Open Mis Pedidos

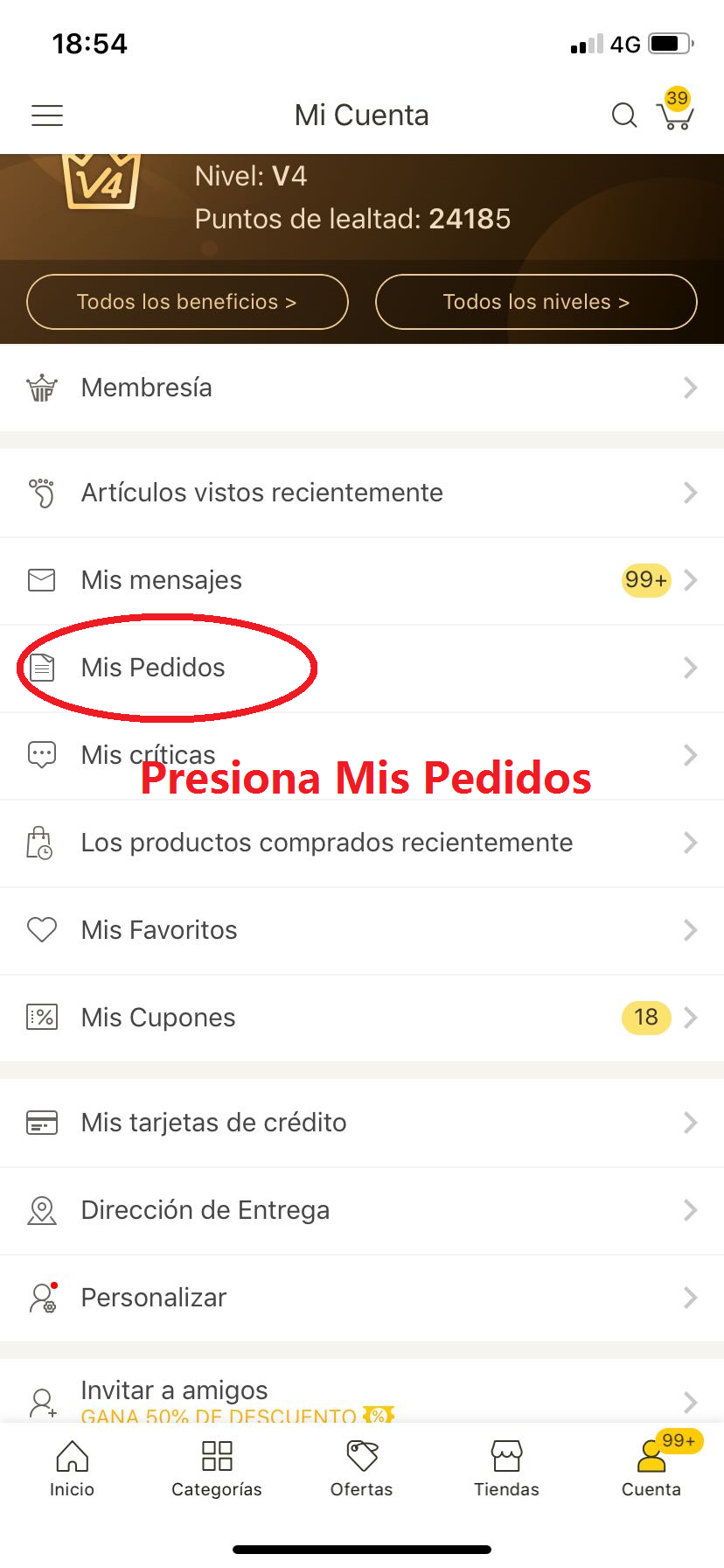pyautogui.click(x=362, y=668)
